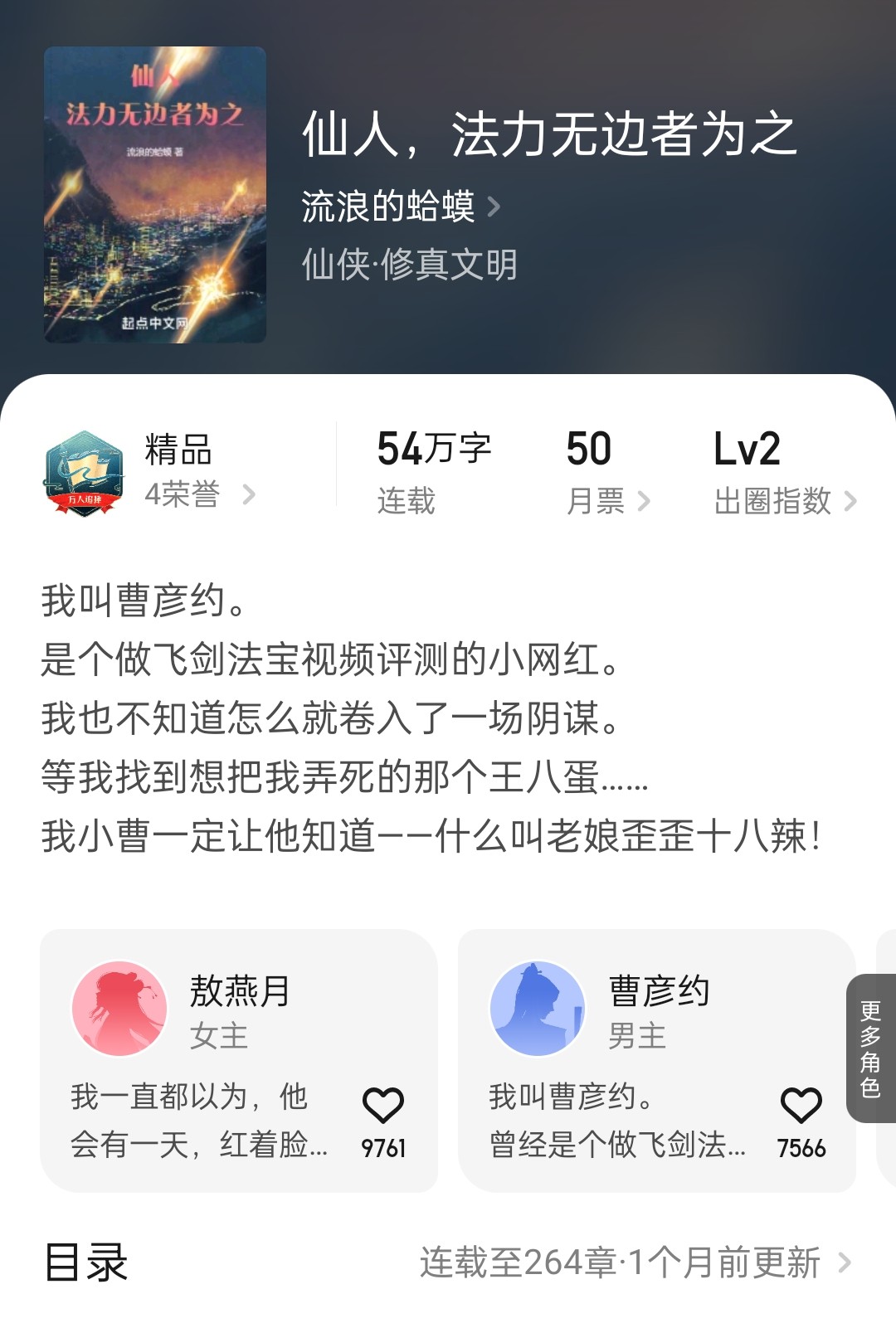Expand the book synopsis text

[x=431, y=718]
